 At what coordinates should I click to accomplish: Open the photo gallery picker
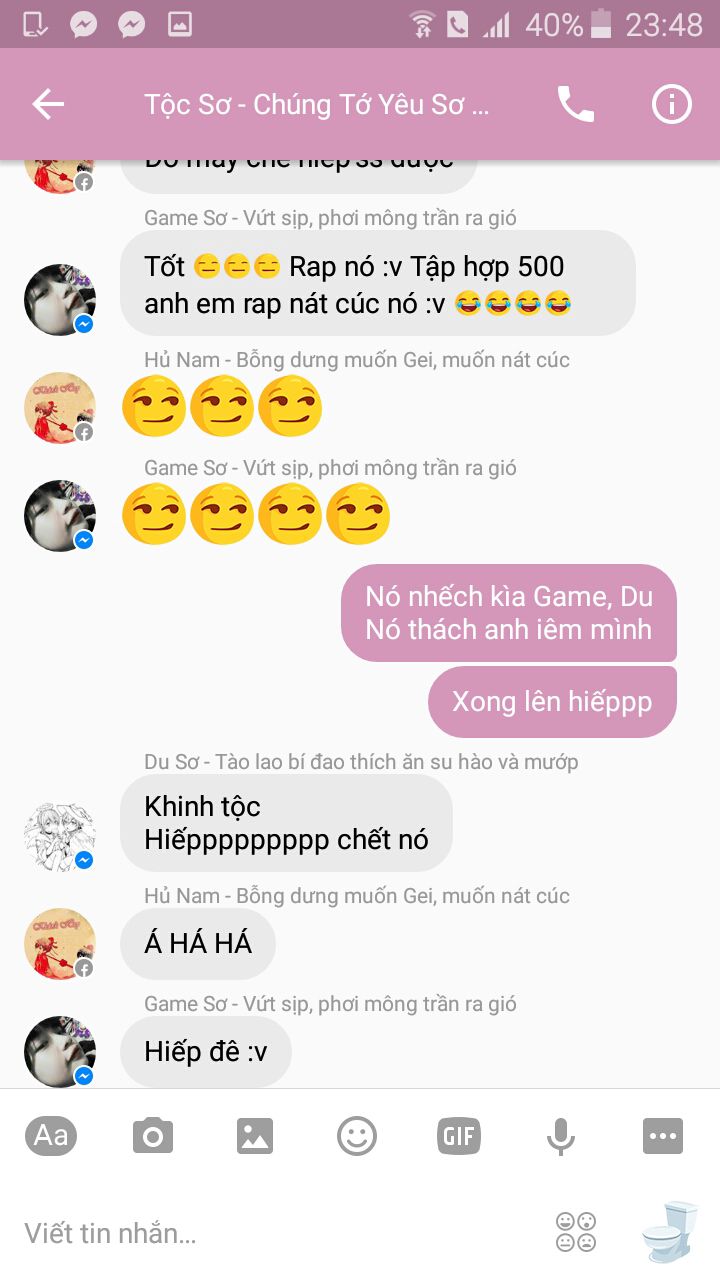coord(255,1136)
